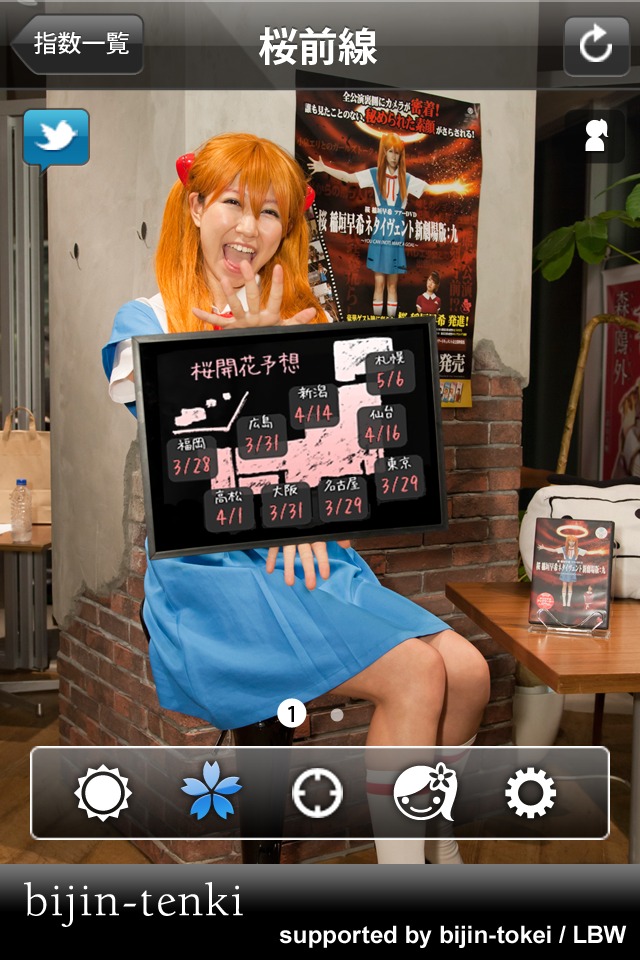The width and height of the screenshot is (640, 960).
Task: Open settings with the gear icon
Action: 530,793
